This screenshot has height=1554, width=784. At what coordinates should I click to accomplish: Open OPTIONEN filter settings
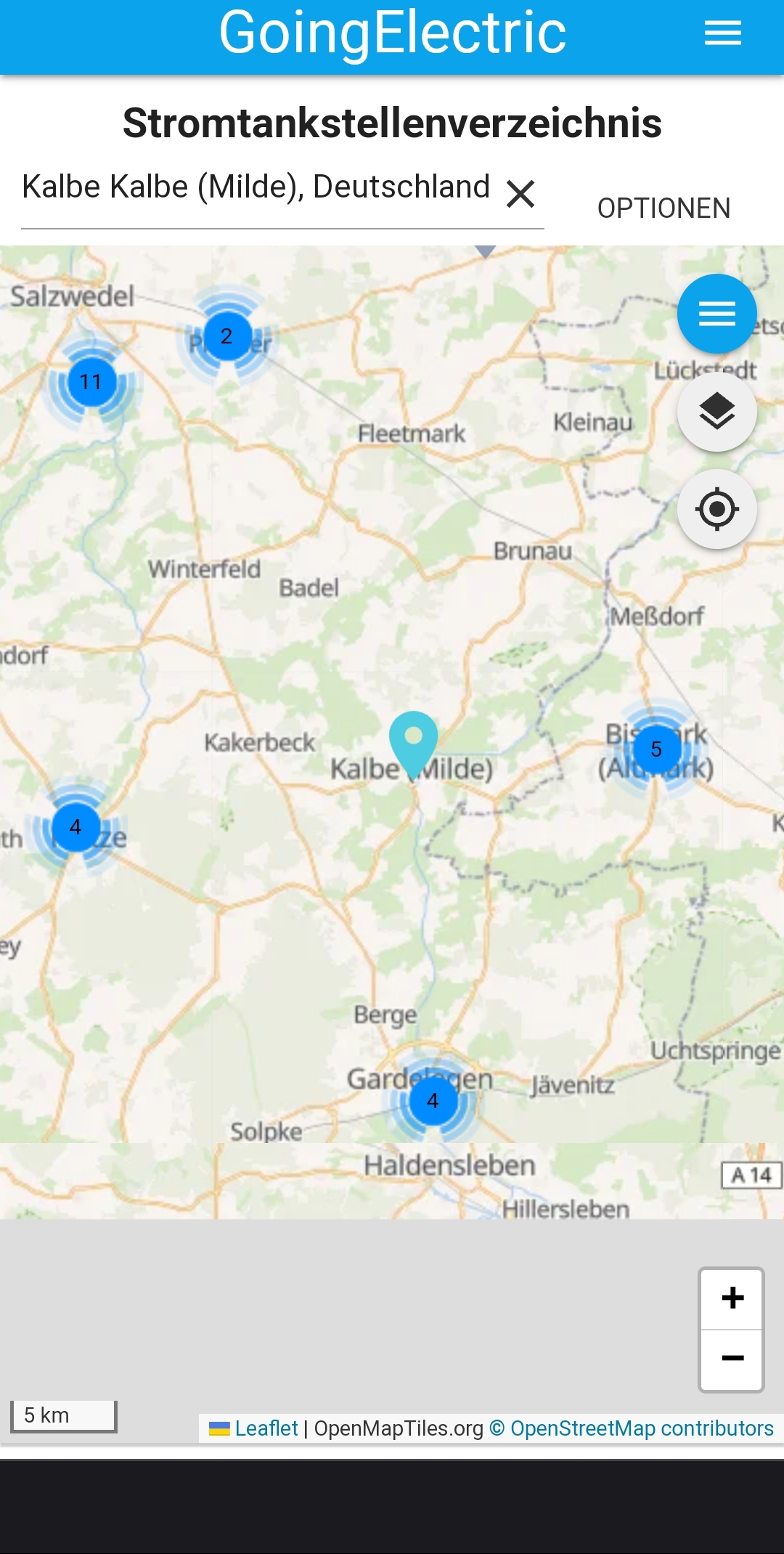tap(663, 208)
